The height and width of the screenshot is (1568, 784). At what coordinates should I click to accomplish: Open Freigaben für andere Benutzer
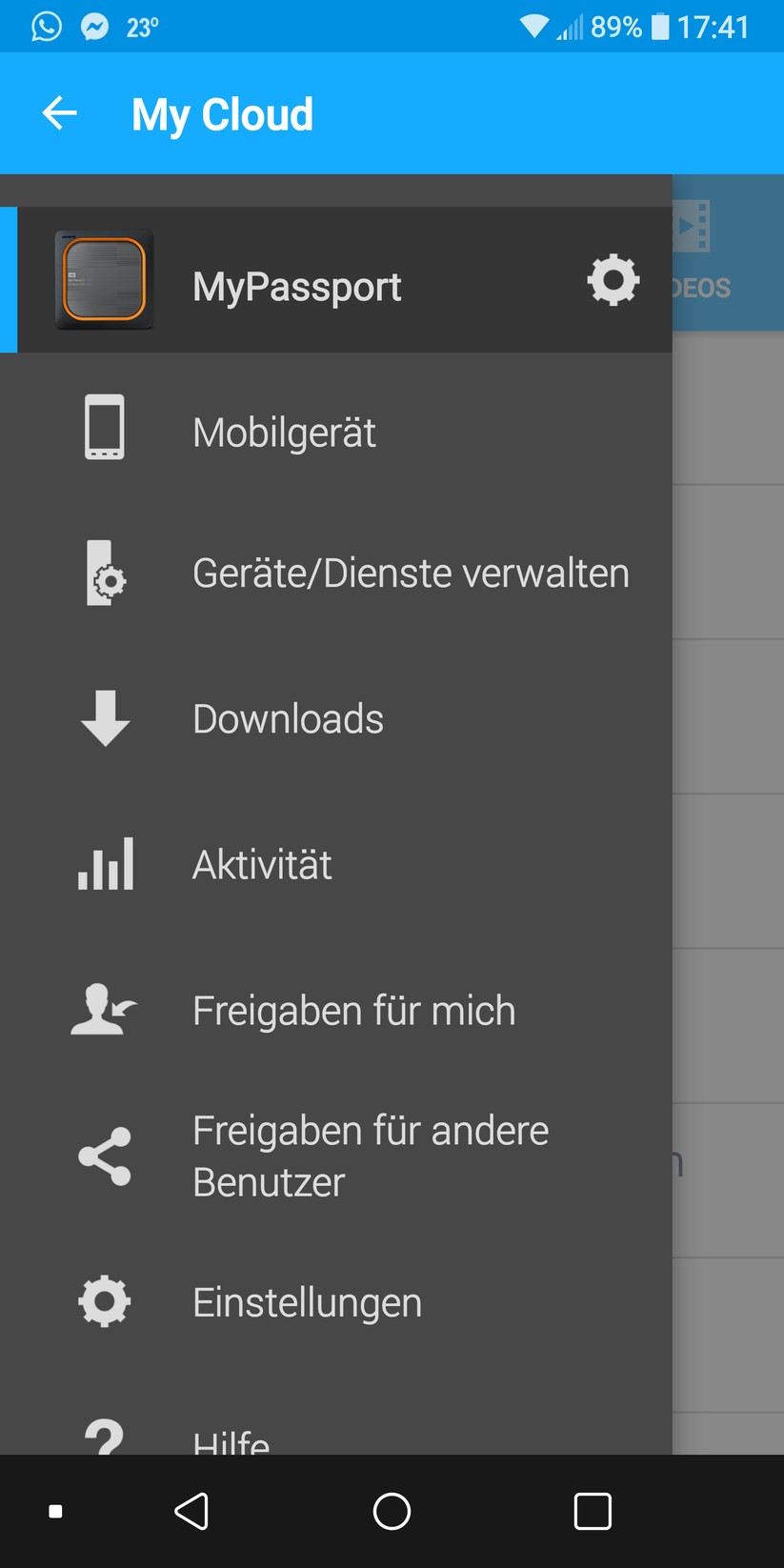[x=336, y=1156]
